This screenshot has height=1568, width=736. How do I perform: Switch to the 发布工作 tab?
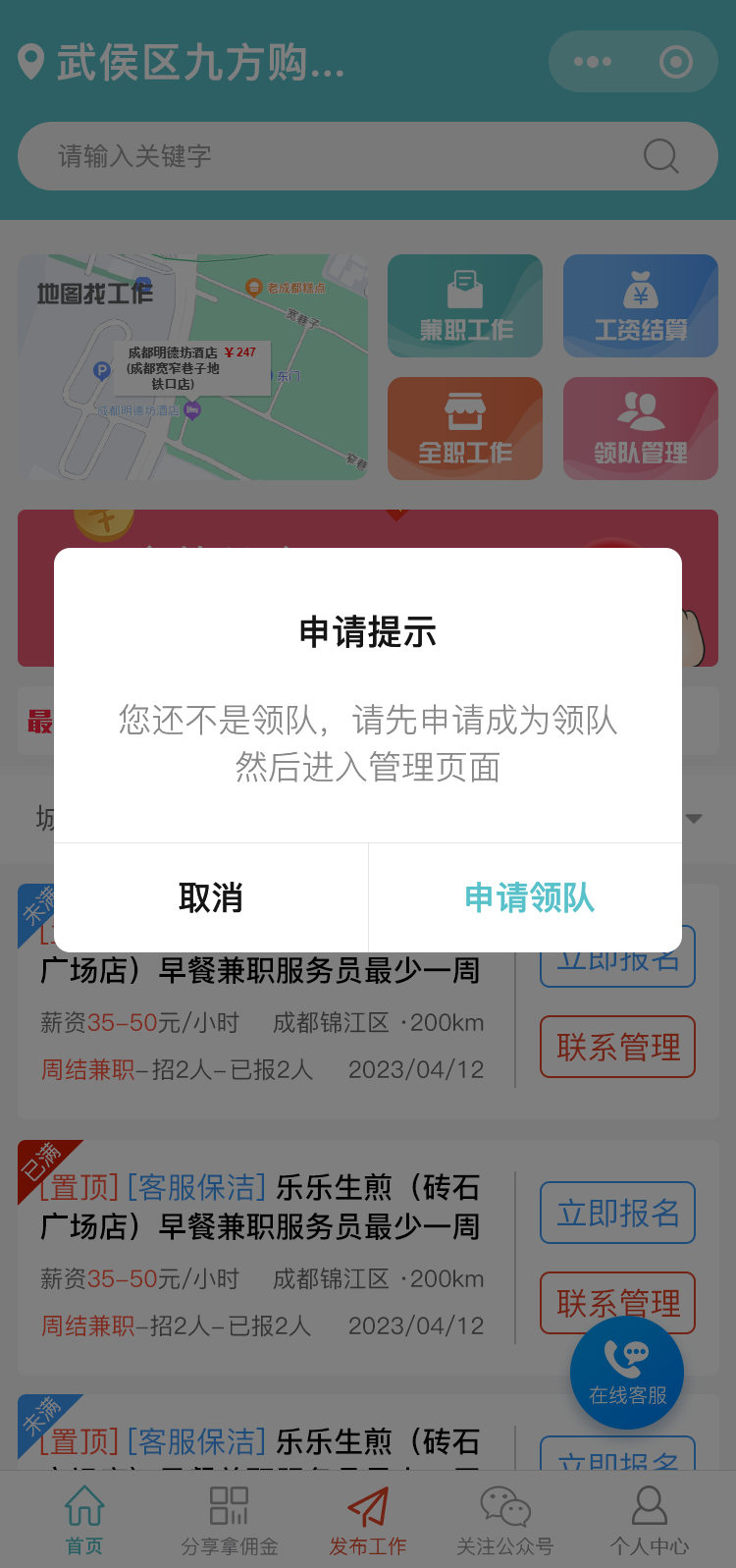click(x=367, y=1517)
